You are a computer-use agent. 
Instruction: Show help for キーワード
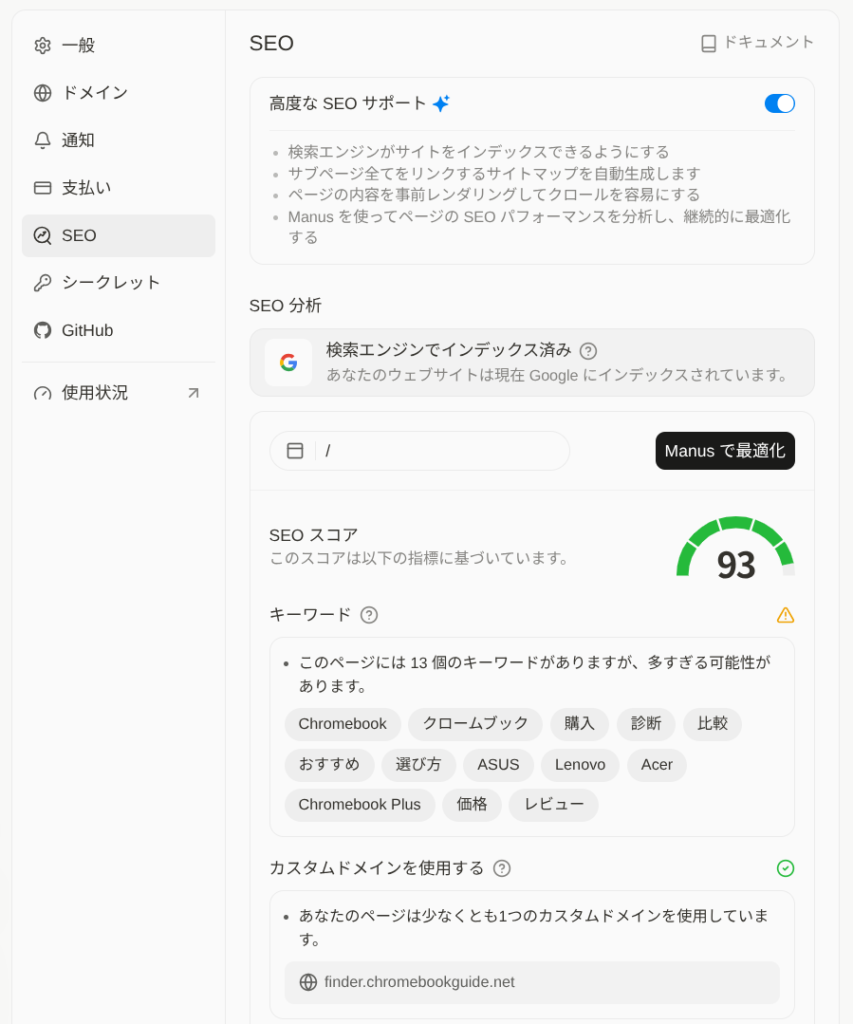[x=369, y=615]
